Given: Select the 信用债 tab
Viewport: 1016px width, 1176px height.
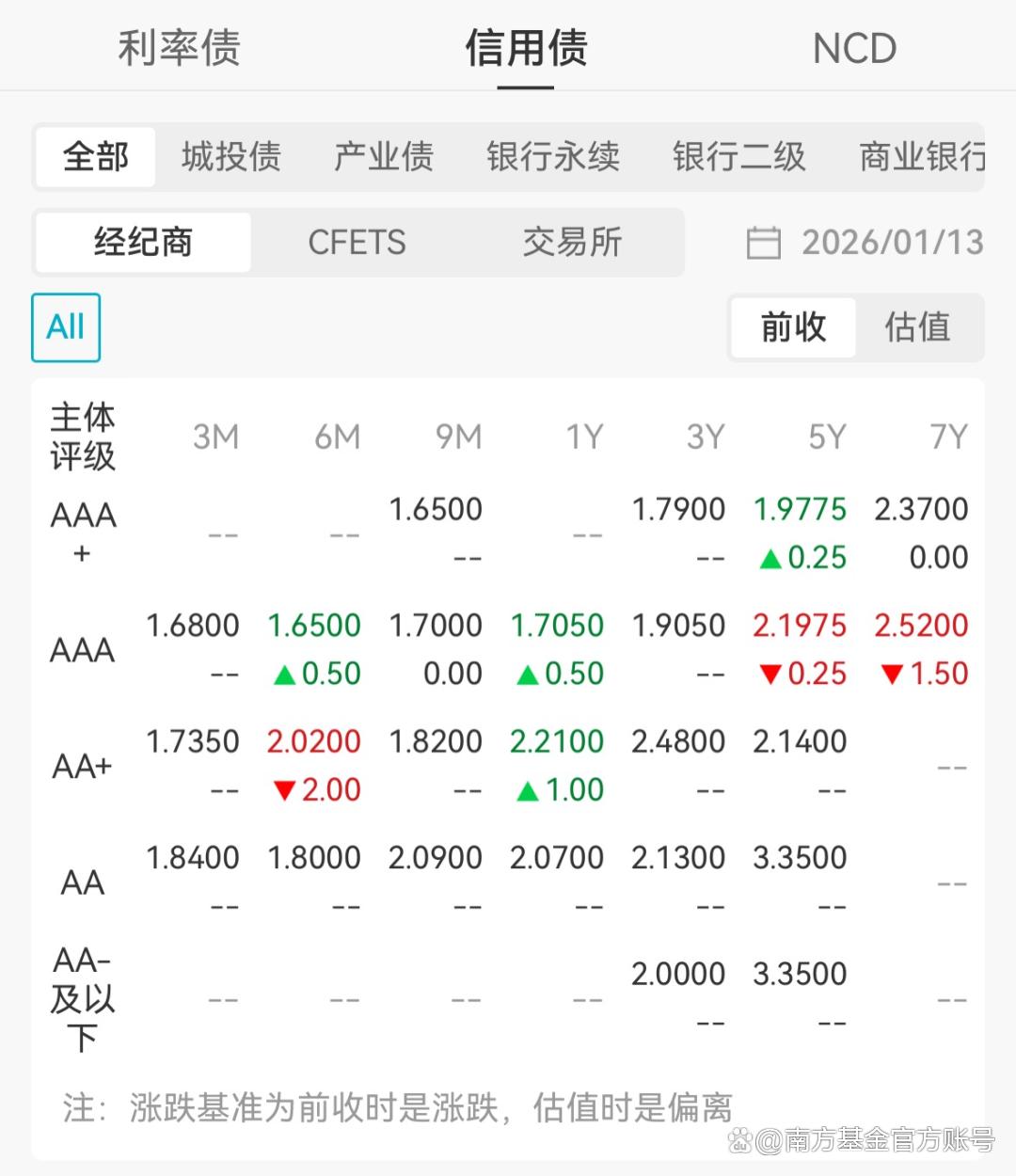Looking at the screenshot, I should click(x=526, y=48).
